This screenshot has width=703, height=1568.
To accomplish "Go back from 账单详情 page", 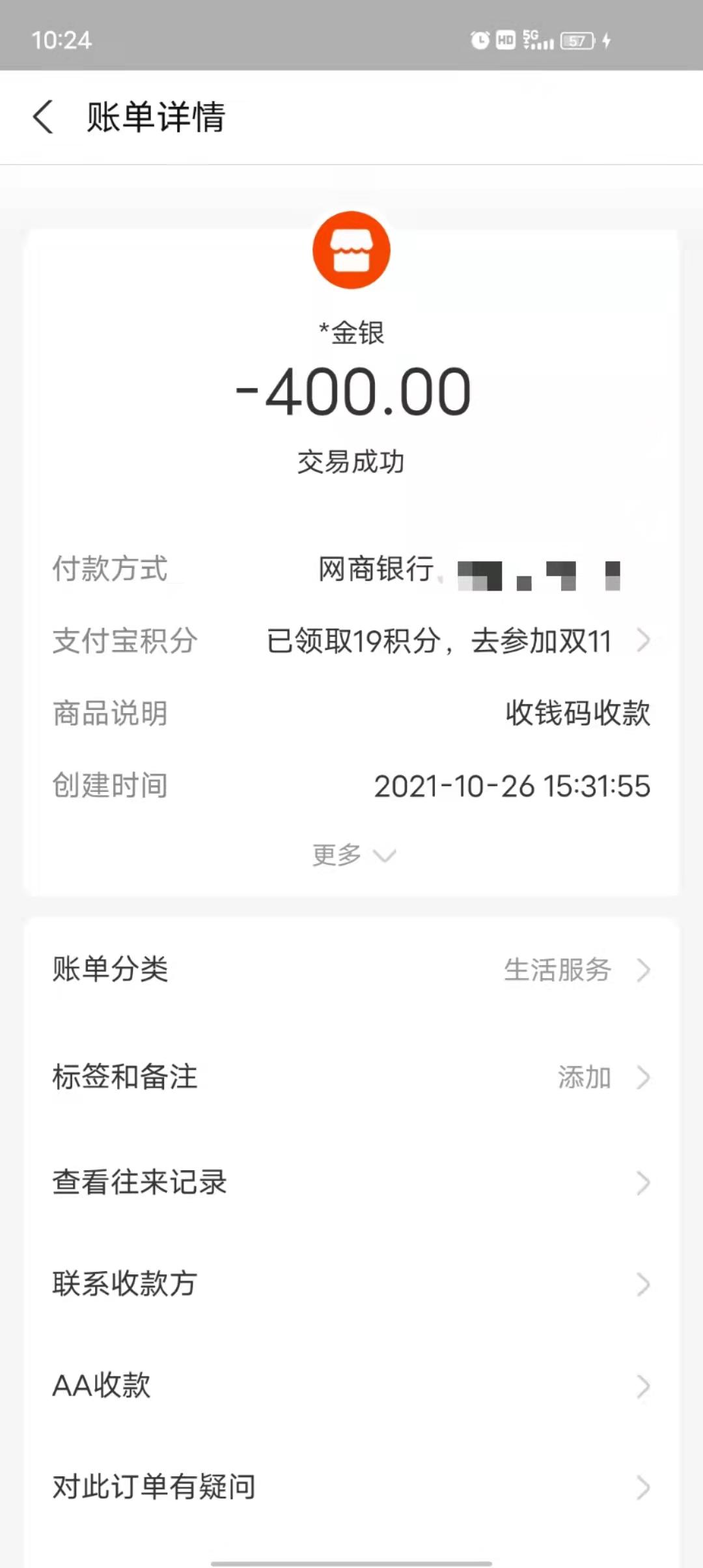I will (x=44, y=117).
